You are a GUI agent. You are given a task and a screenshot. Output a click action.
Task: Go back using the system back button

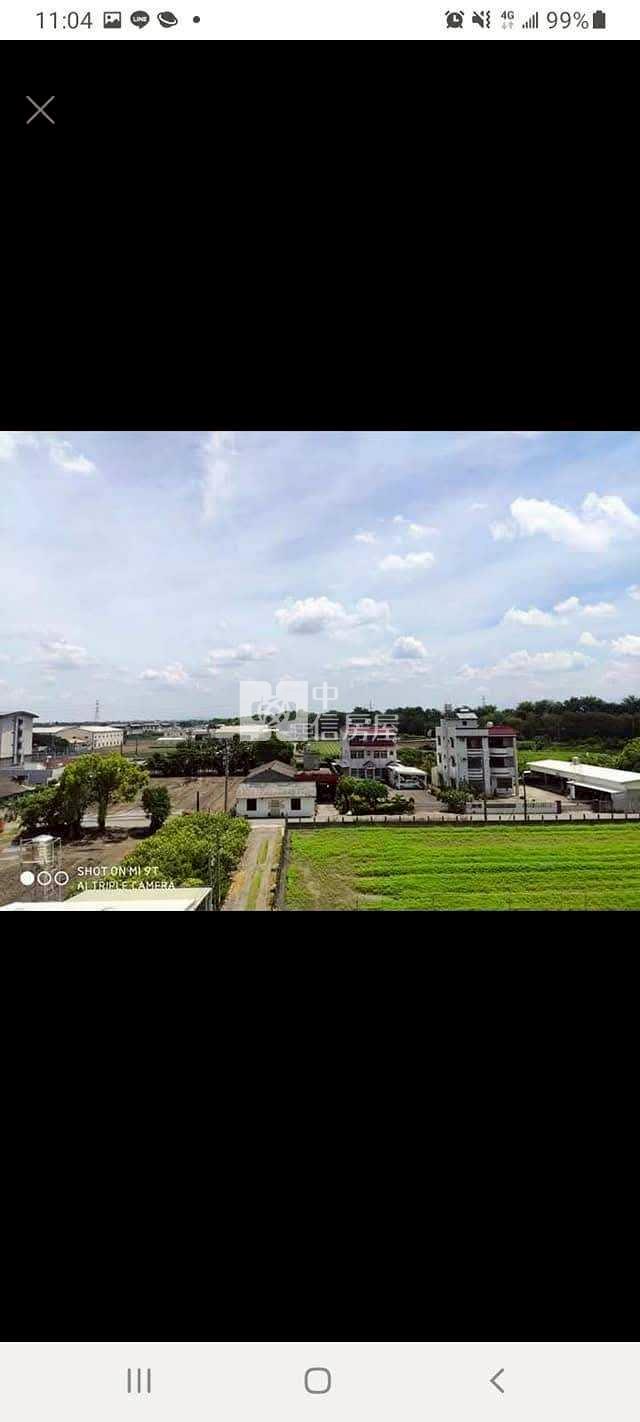click(497, 1381)
